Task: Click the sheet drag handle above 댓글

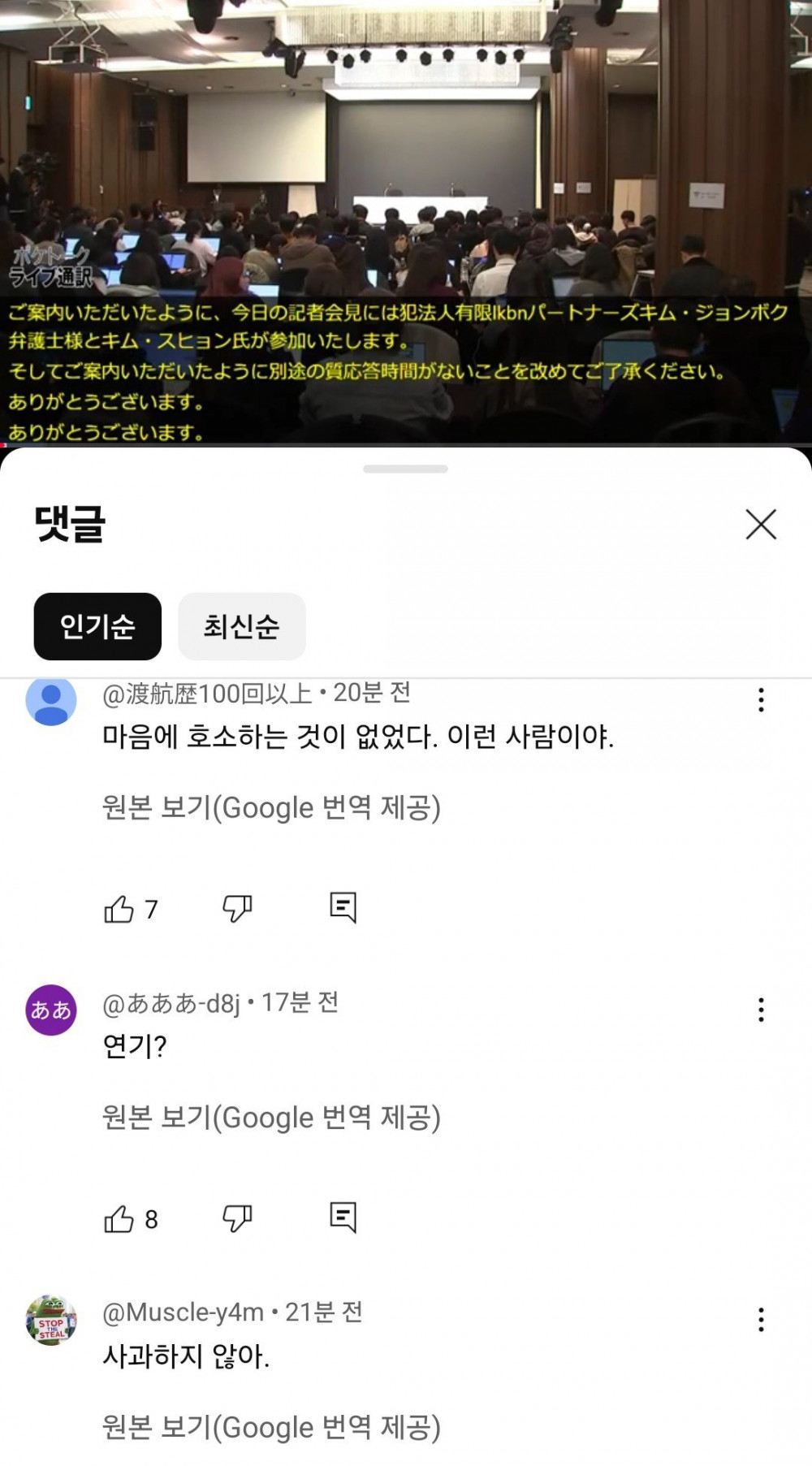Action: tap(405, 466)
